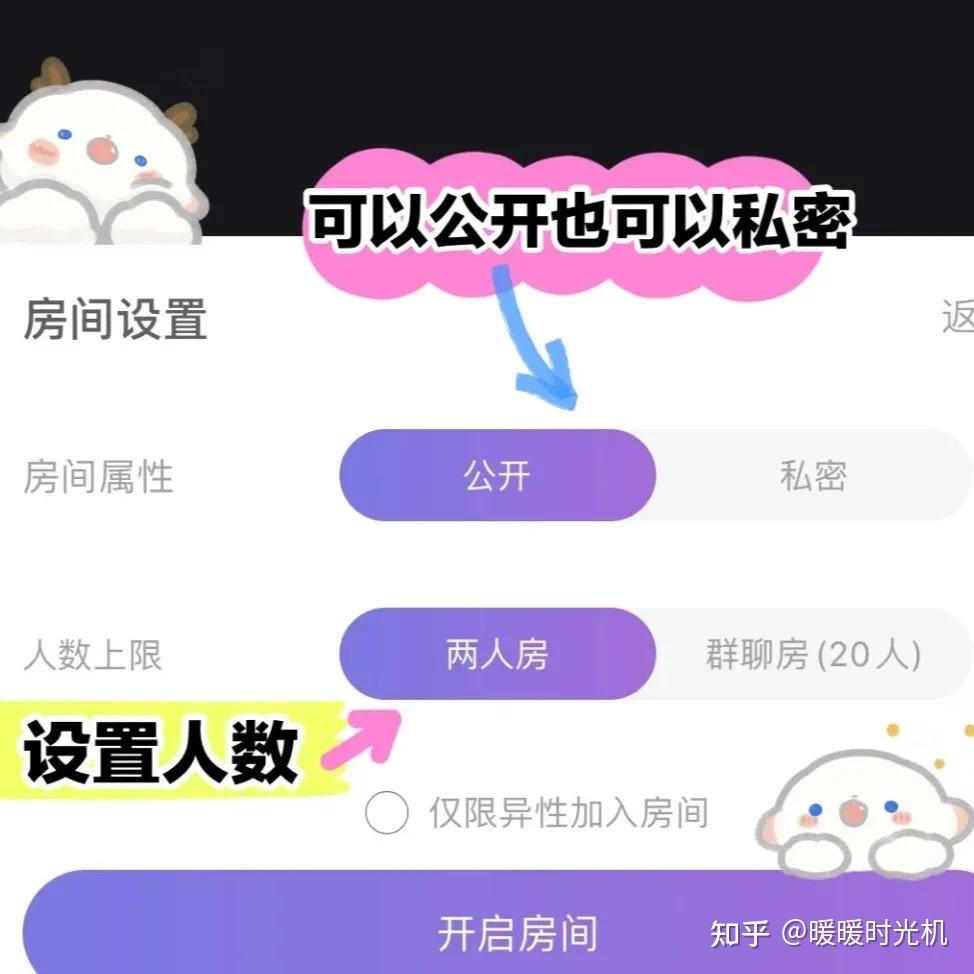Image resolution: width=974 pixels, height=974 pixels.
Task: Select 群聊房 (20人) as the limit
Action: (812, 655)
